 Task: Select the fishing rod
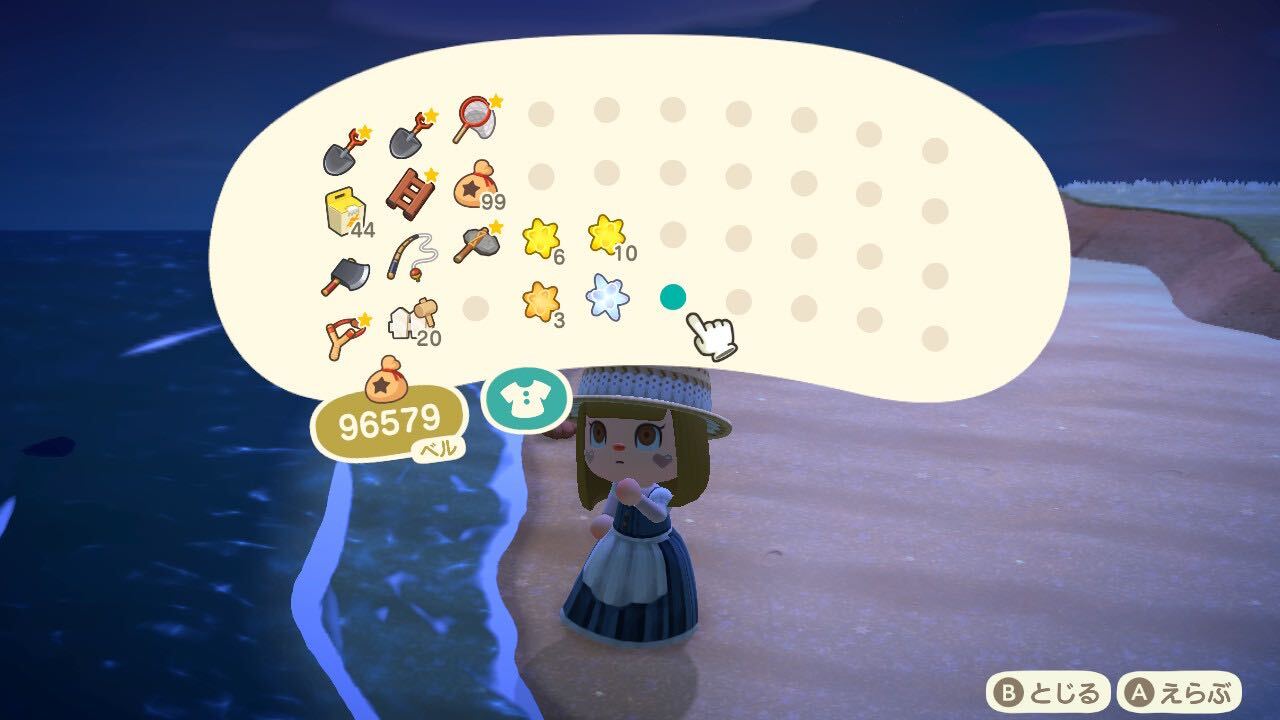410,259
